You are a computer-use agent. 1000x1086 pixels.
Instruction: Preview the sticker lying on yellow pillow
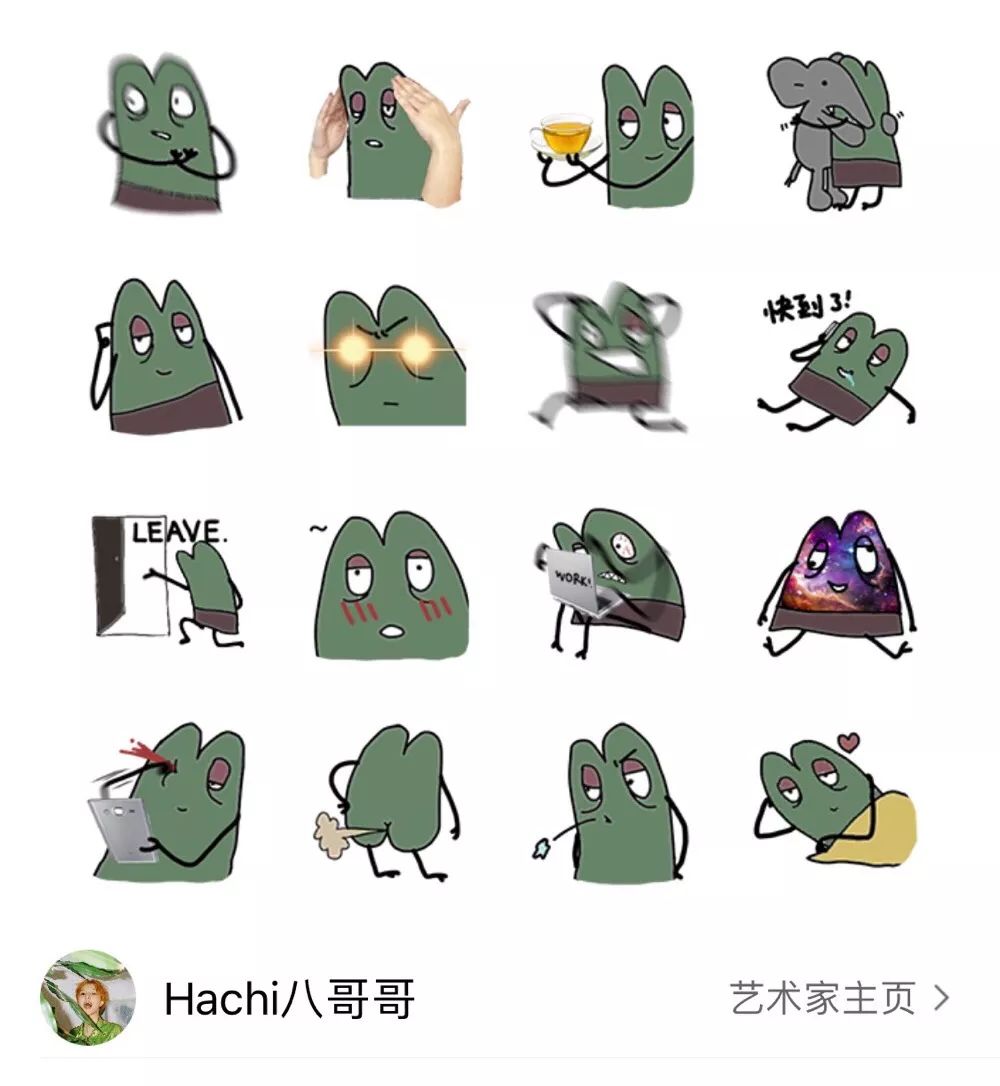(x=835, y=803)
